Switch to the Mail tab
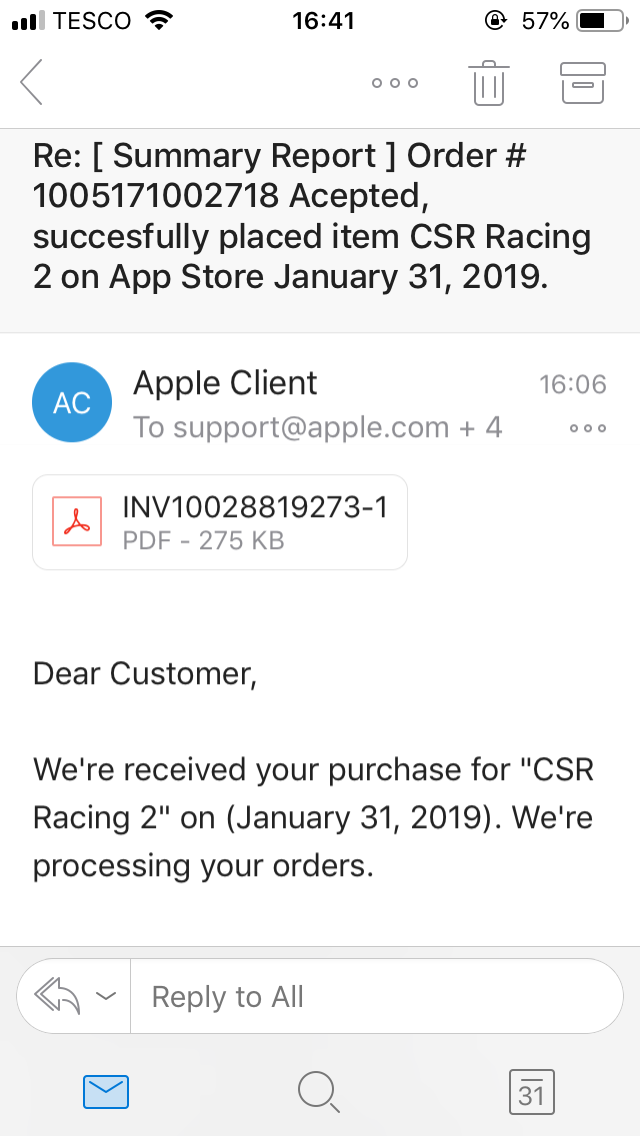The height and width of the screenshot is (1136, 640). point(106,1092)
